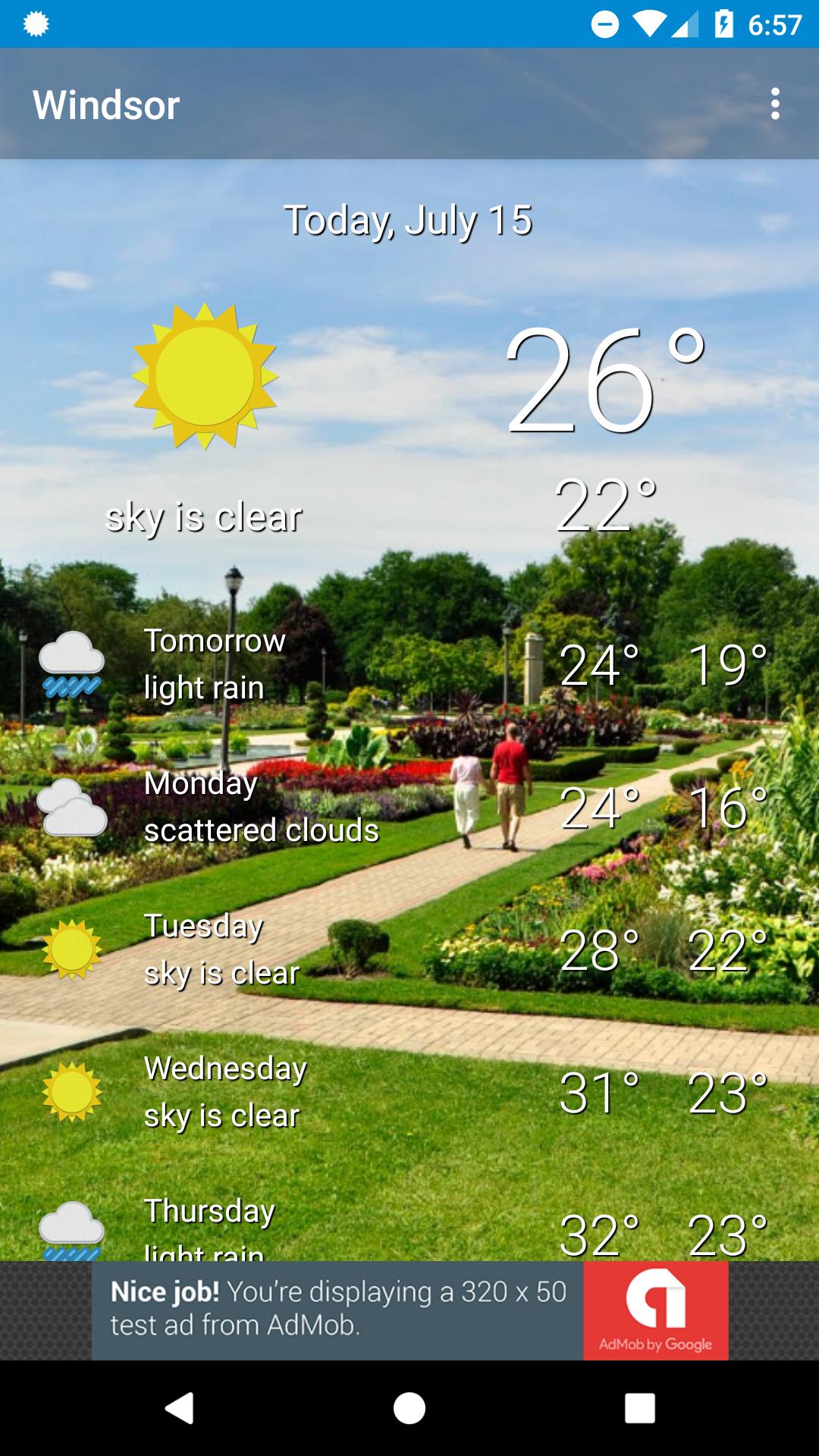Tap the Windsor city title
Image resolution: width=819 pixels, height=1456 pixels.
pyautogui.click(x=106, y=105)
